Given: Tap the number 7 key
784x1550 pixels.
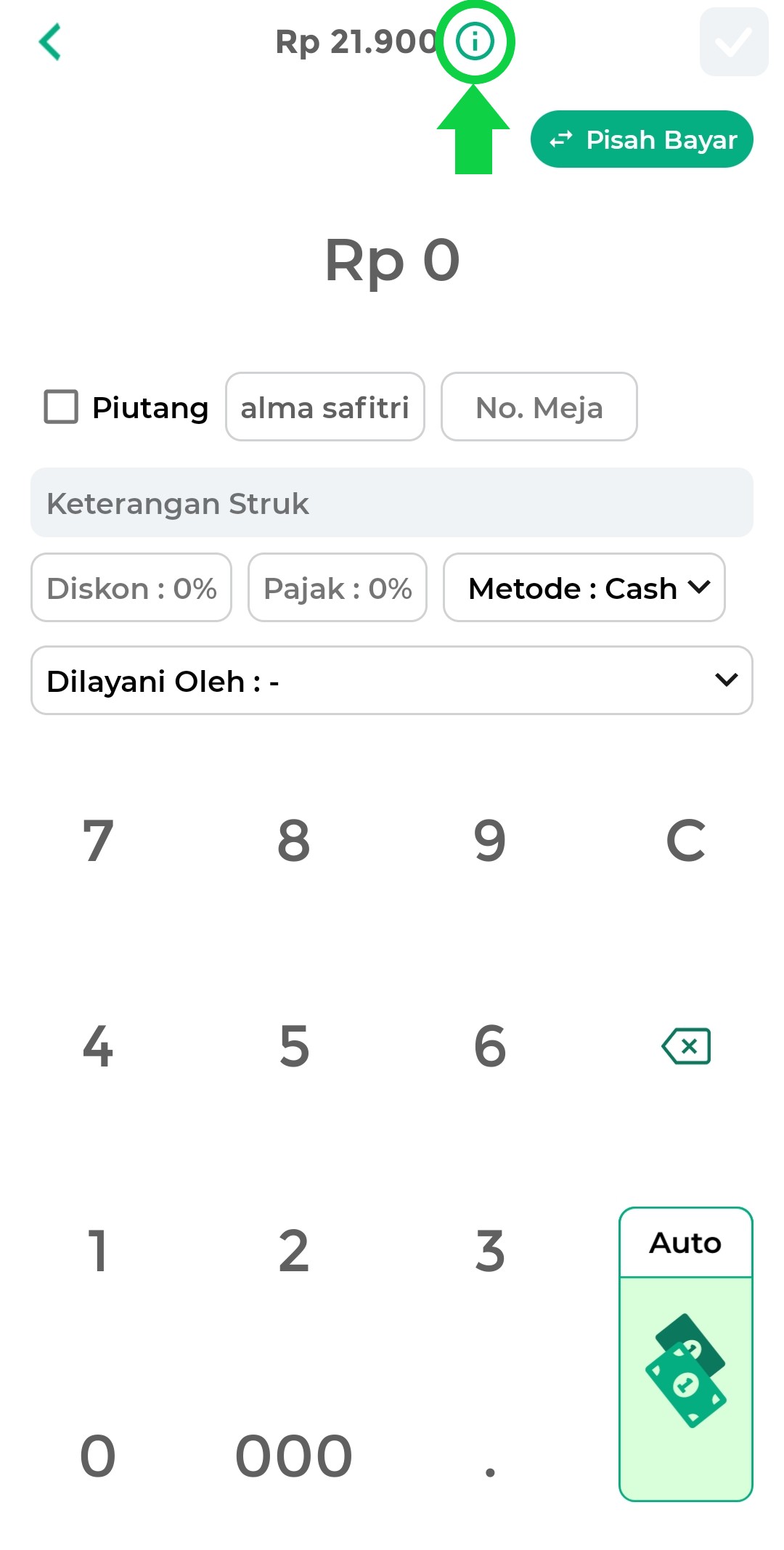Looking at the screenshot, I should click(x=98, y=841).
